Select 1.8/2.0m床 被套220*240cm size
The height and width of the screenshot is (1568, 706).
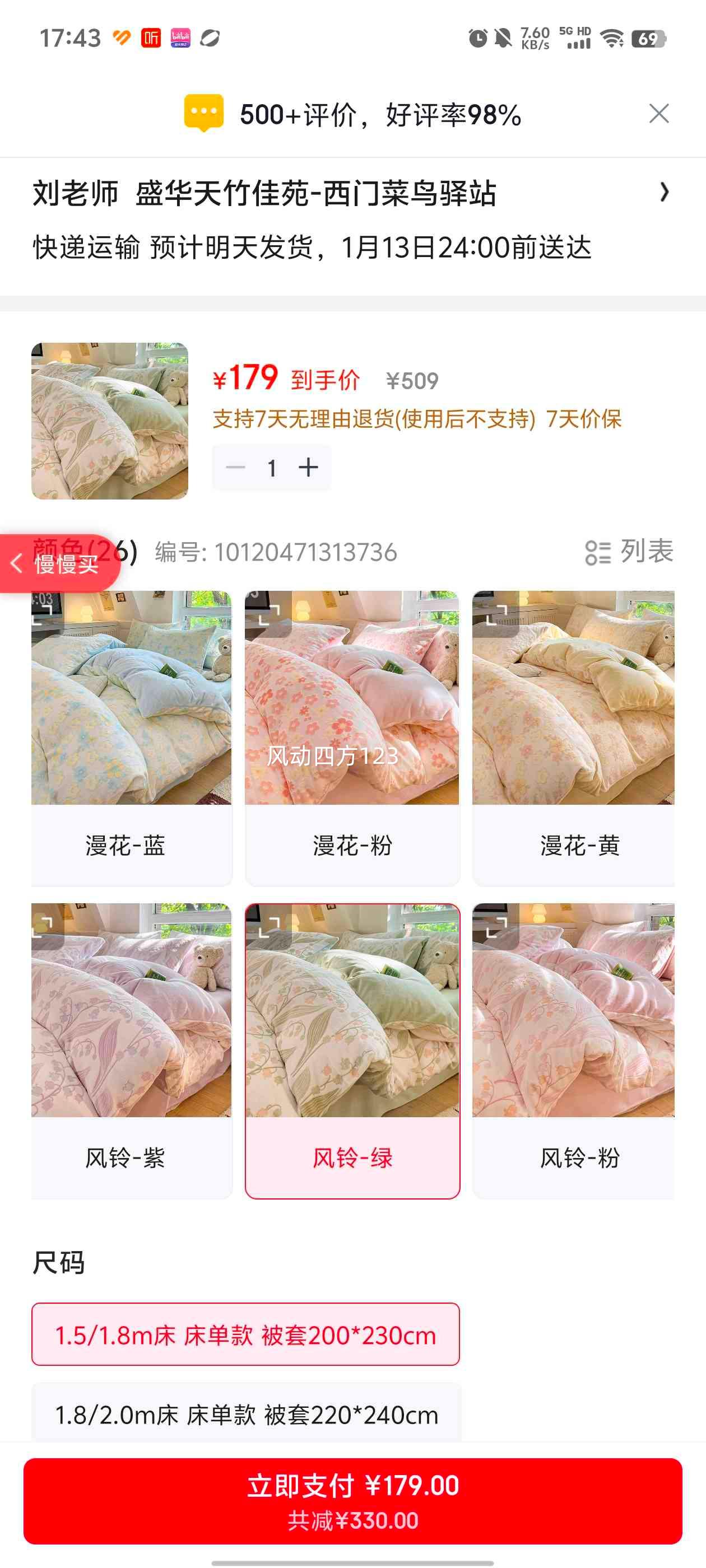tap(246, 1415)
